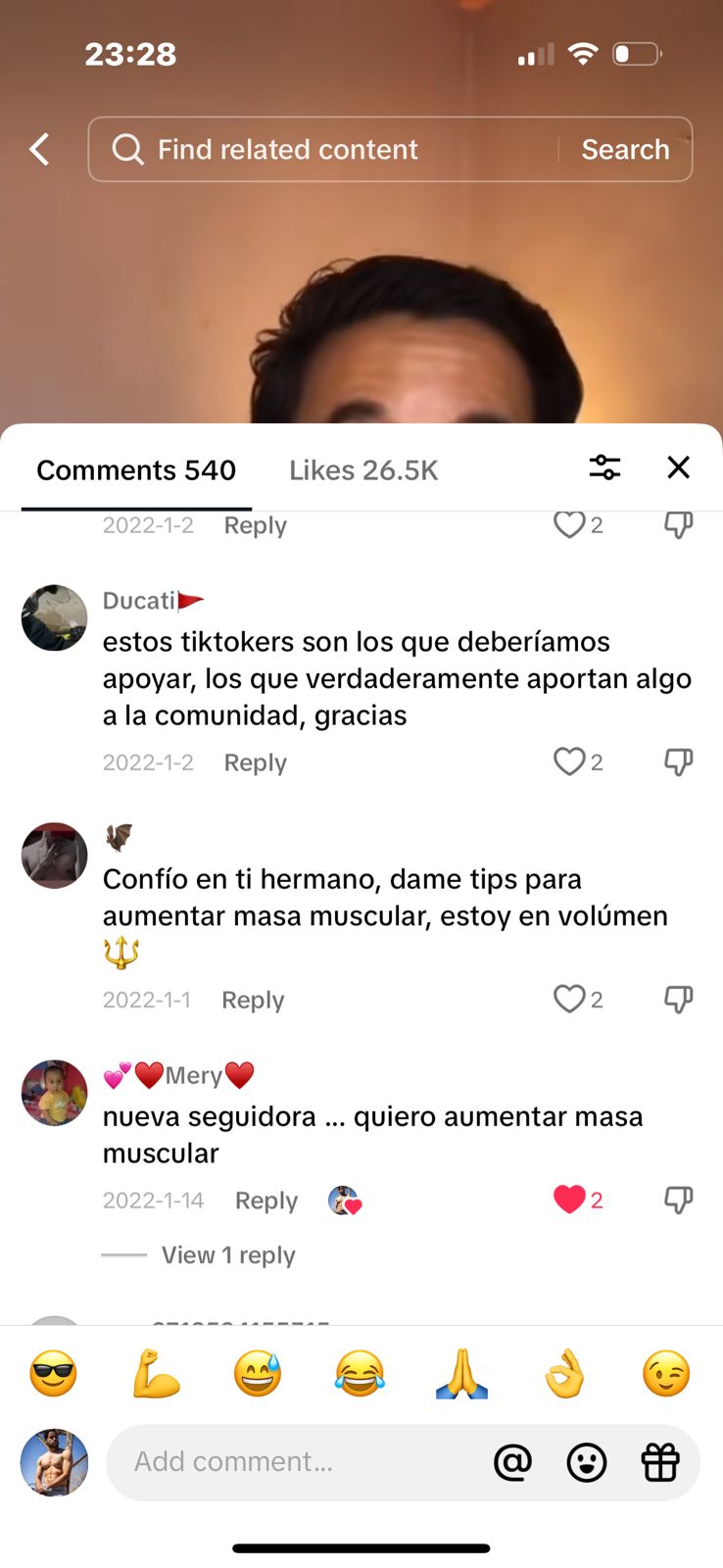Tap the Add comment text field

tap(294, 1461)
